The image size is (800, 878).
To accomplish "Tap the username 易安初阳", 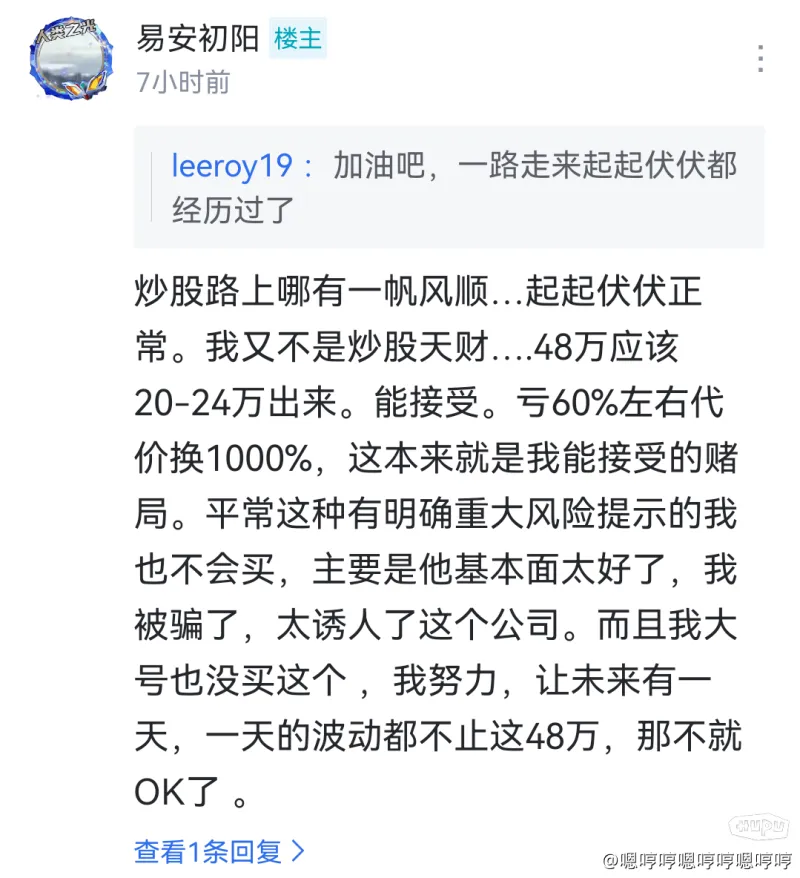I will (198, 39).
